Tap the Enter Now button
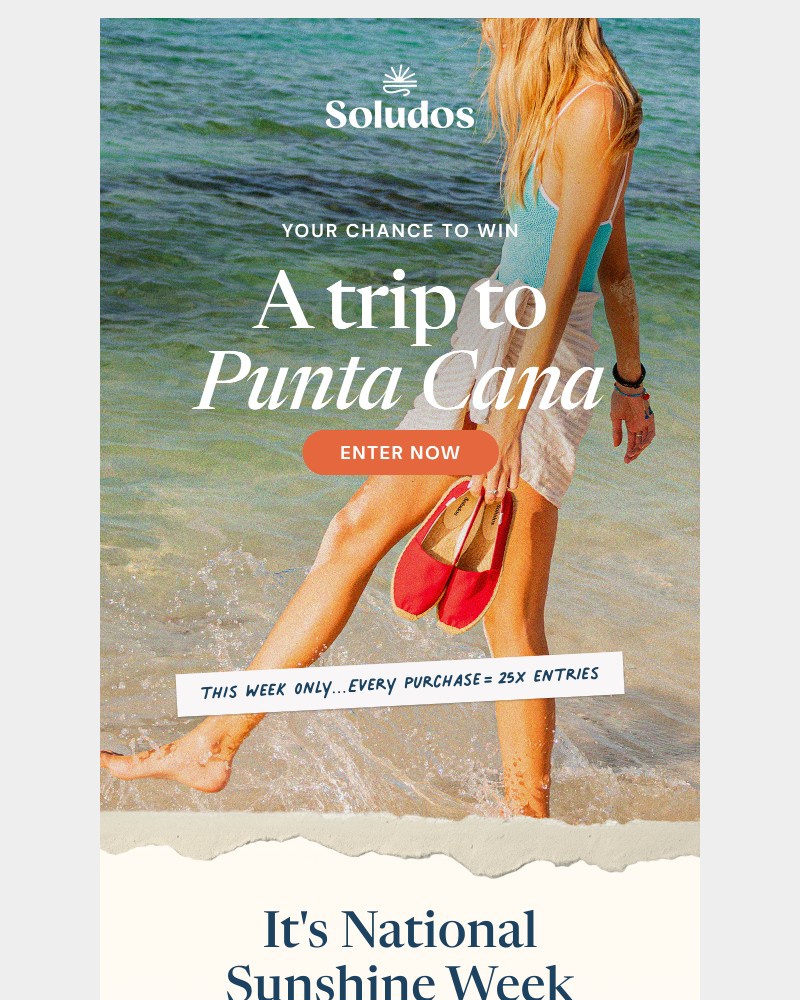Screen dimensions: 800x1000 point(400,452)
